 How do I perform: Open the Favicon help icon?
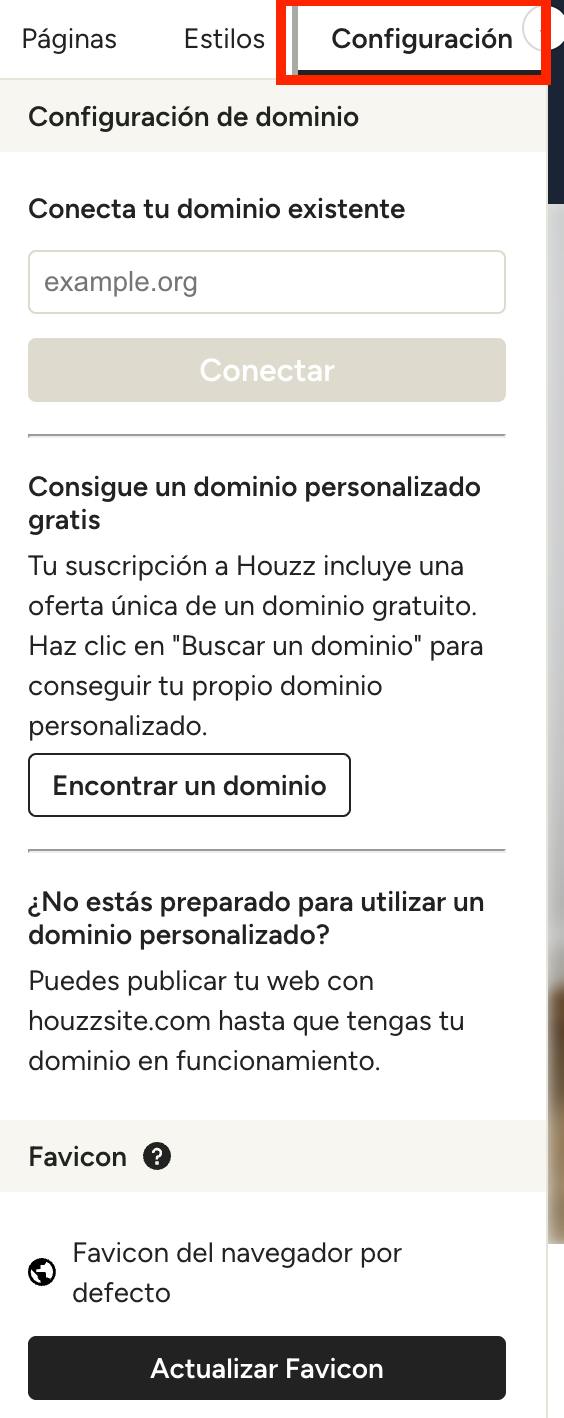157,1156
